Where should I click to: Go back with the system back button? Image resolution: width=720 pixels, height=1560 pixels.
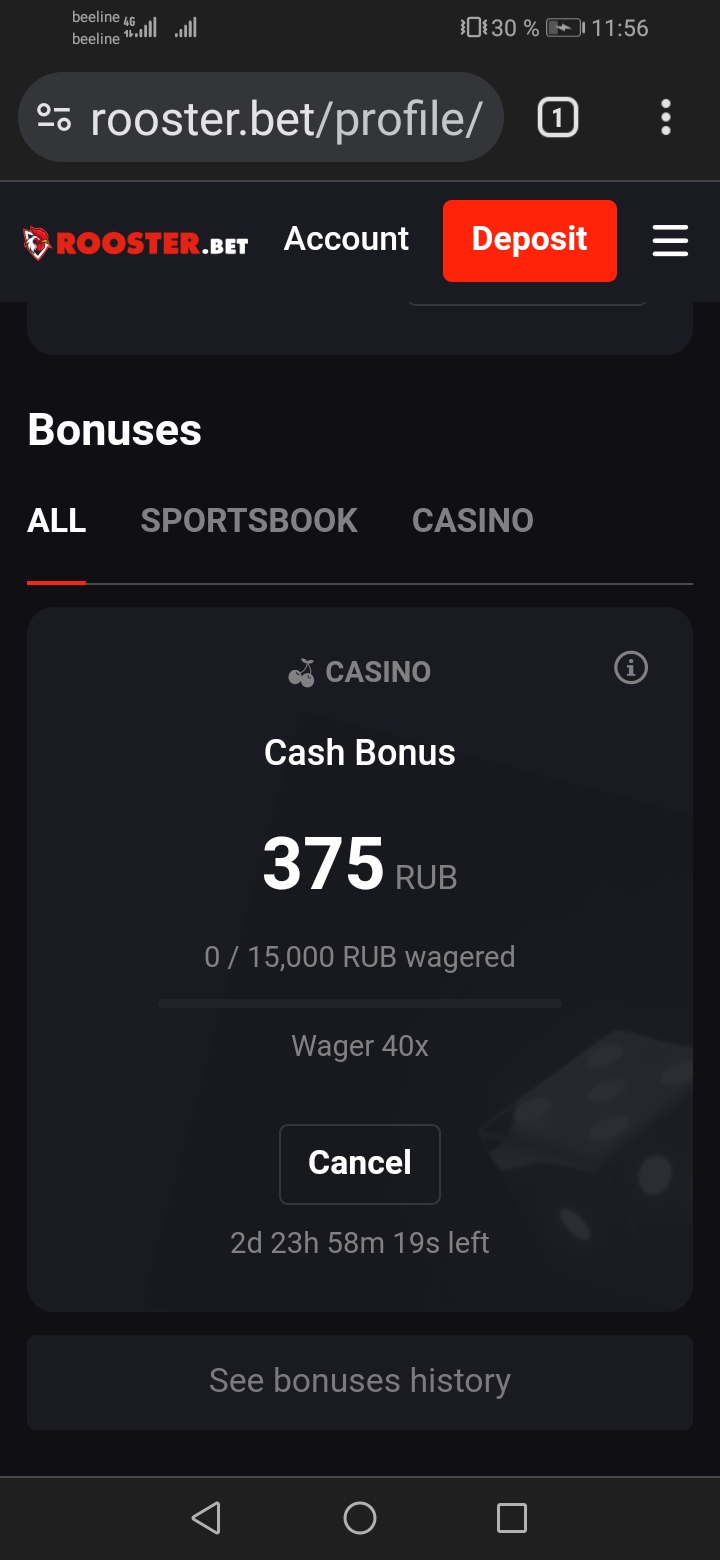point(206,1518)
